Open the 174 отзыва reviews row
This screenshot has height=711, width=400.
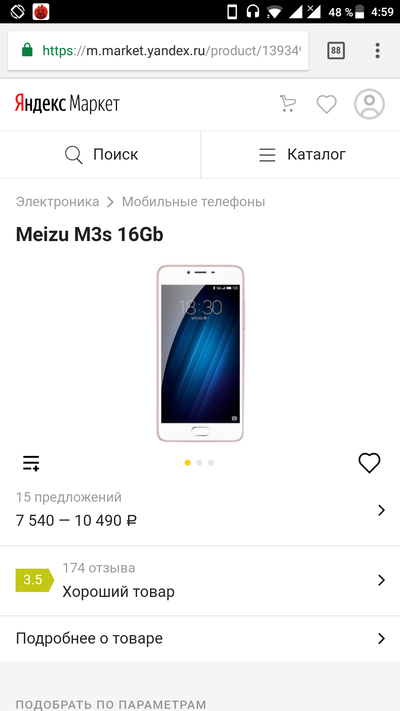coord(200,580)
